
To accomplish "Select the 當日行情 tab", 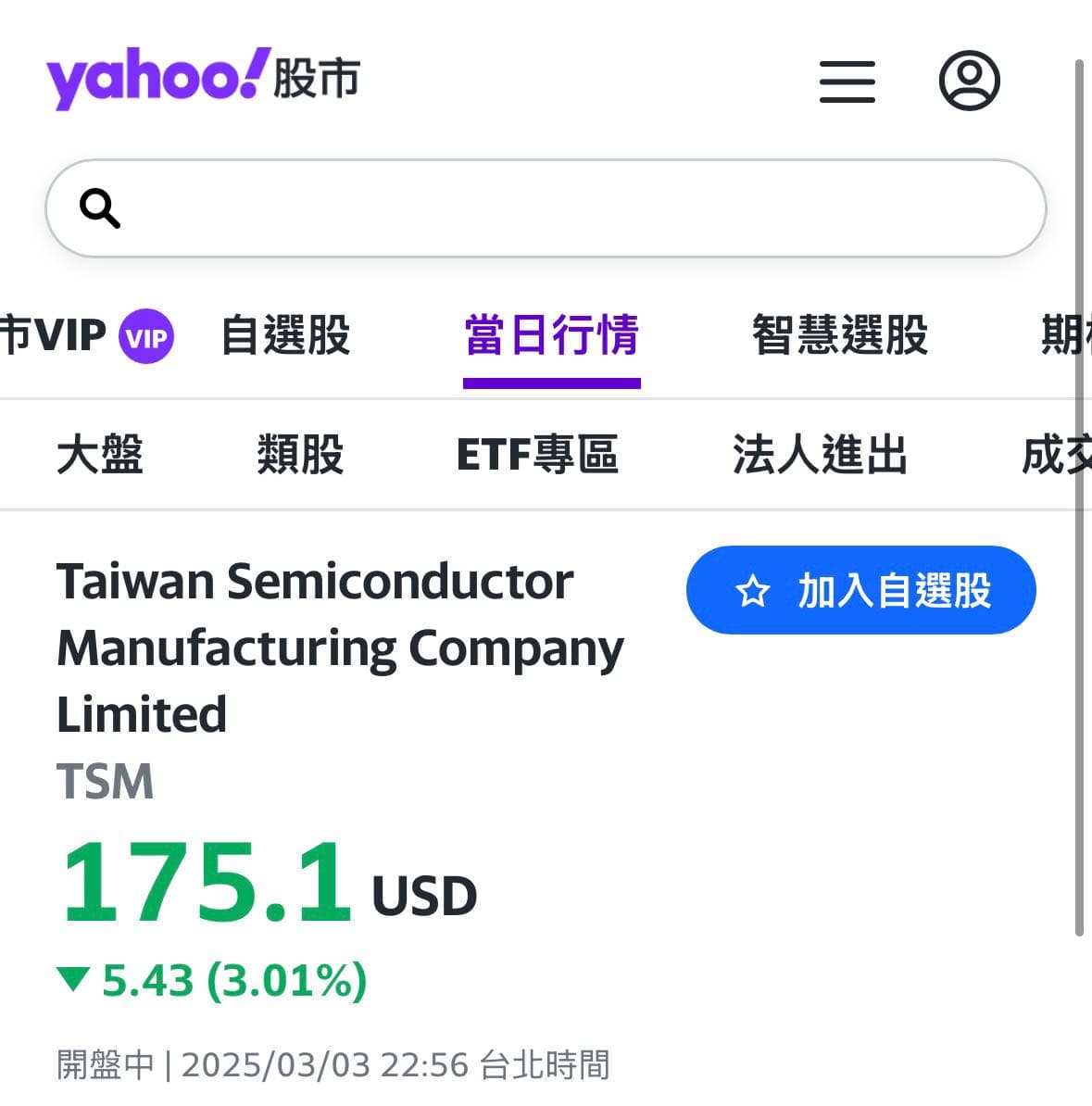I will point(551,335).
